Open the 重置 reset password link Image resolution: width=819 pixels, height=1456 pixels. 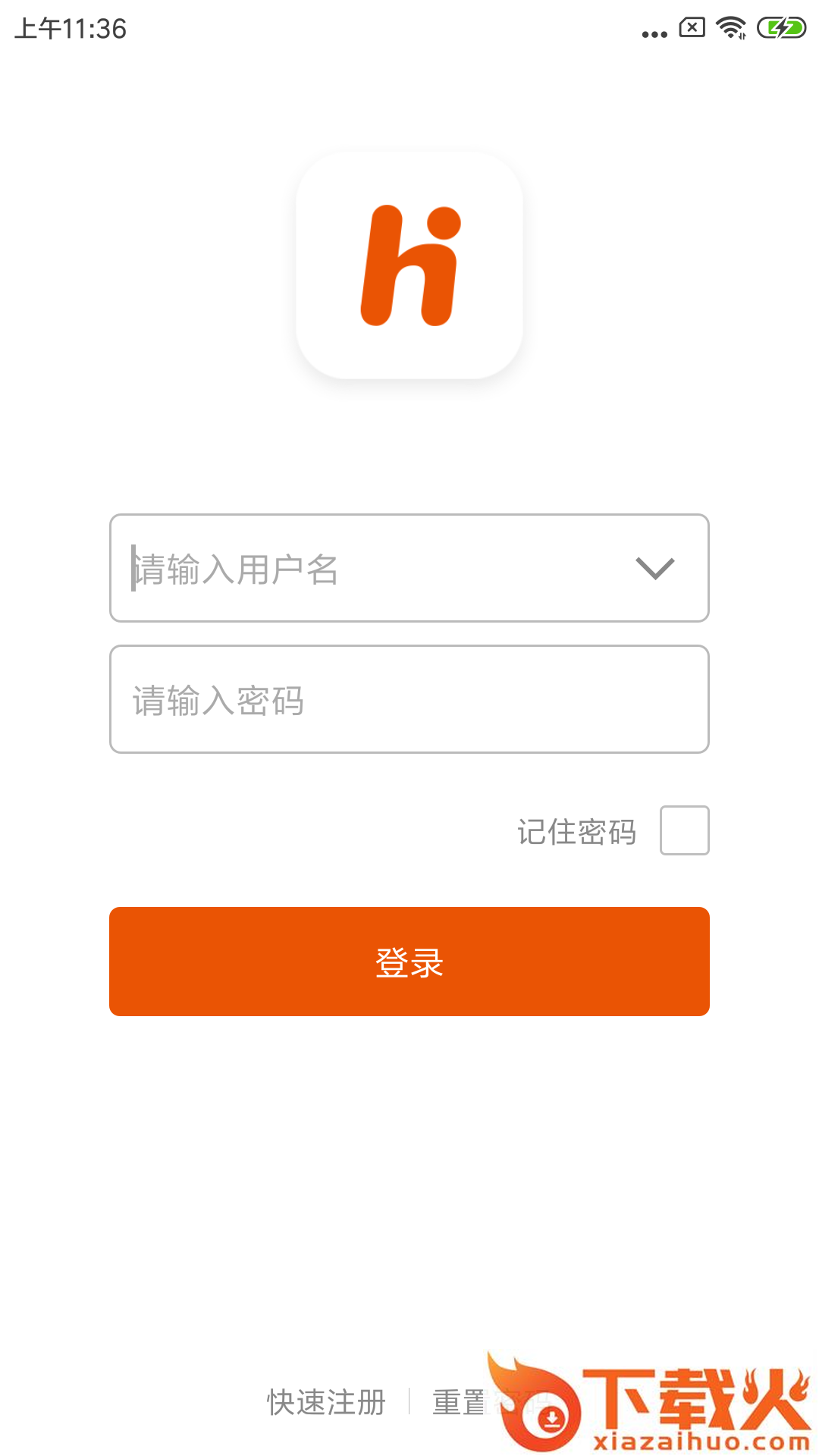pyautogui.click(x=460, y=1402)
